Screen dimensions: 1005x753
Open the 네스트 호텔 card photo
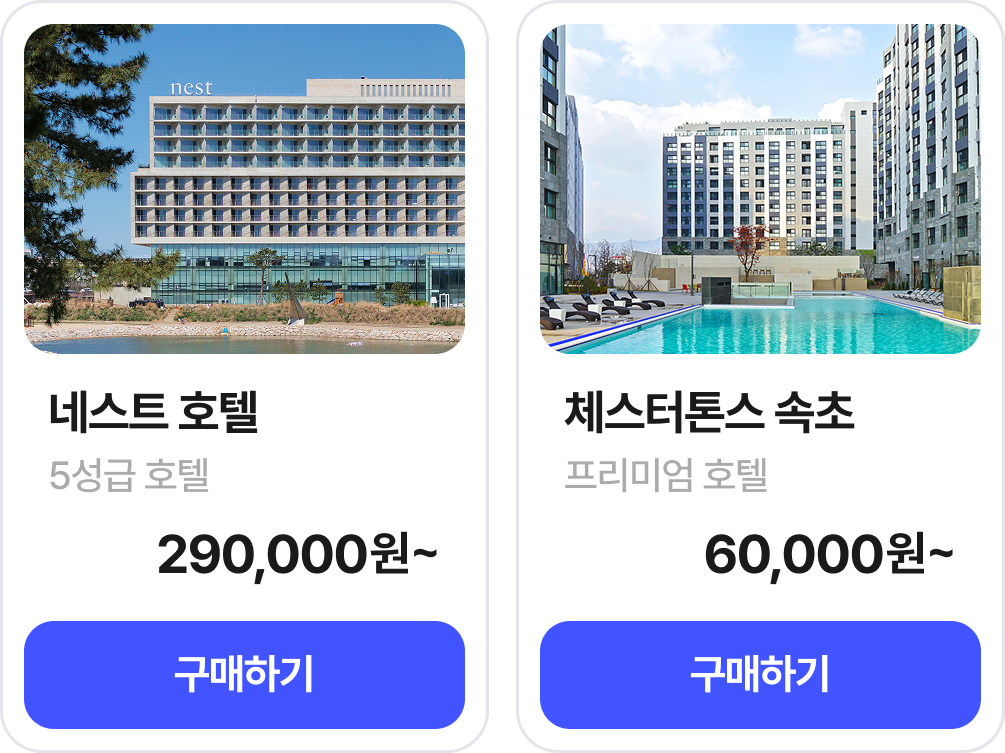244,189
